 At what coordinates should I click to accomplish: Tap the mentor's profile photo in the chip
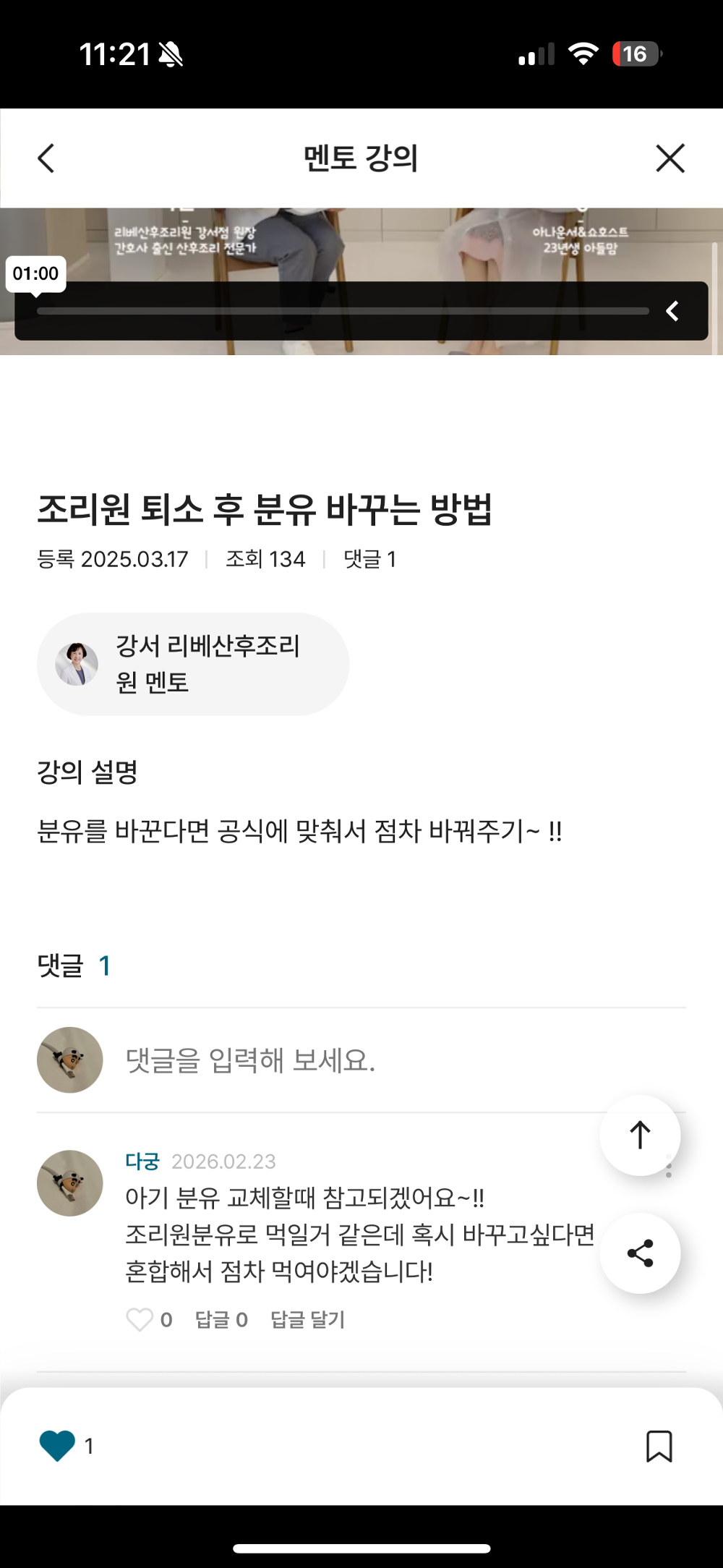75,663
